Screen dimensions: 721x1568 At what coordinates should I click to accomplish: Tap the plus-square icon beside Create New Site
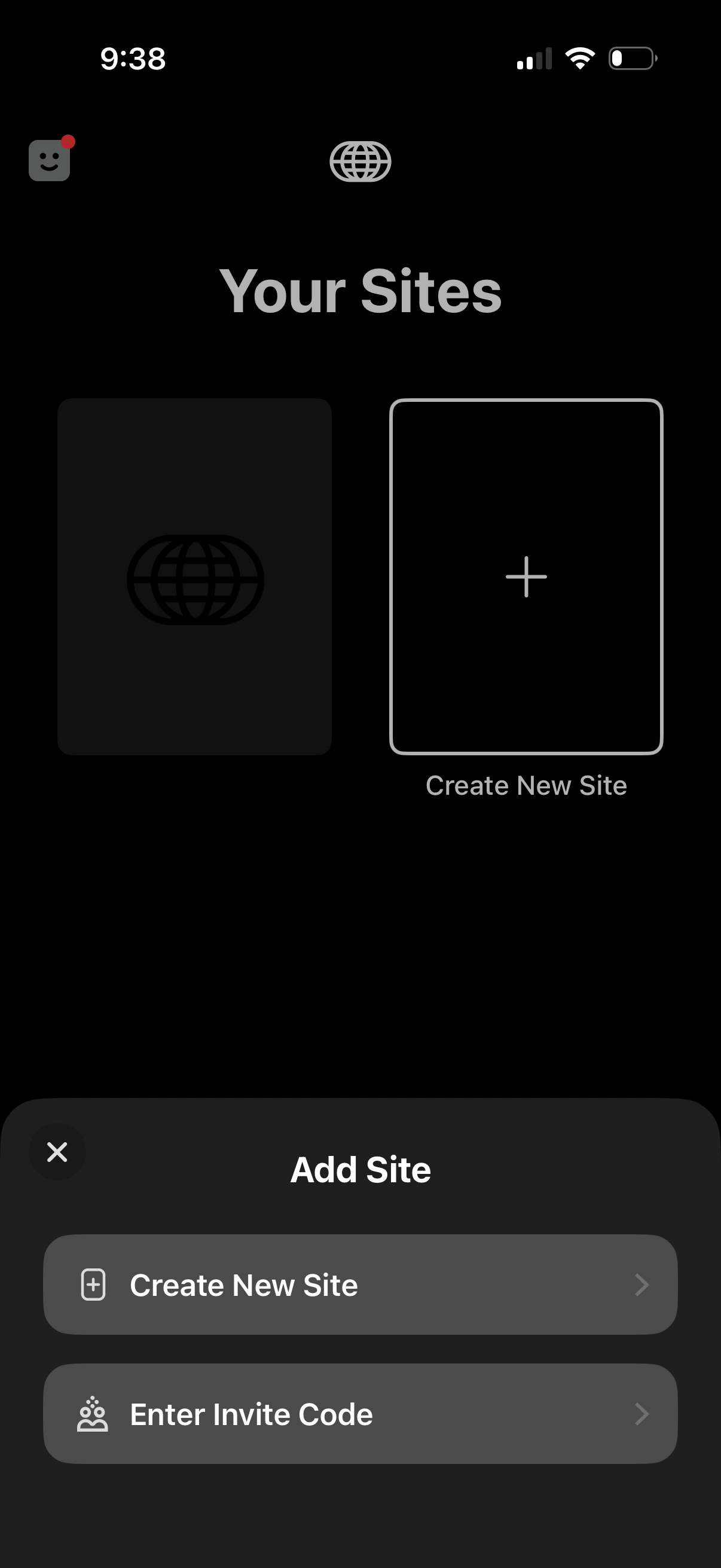93,1285
